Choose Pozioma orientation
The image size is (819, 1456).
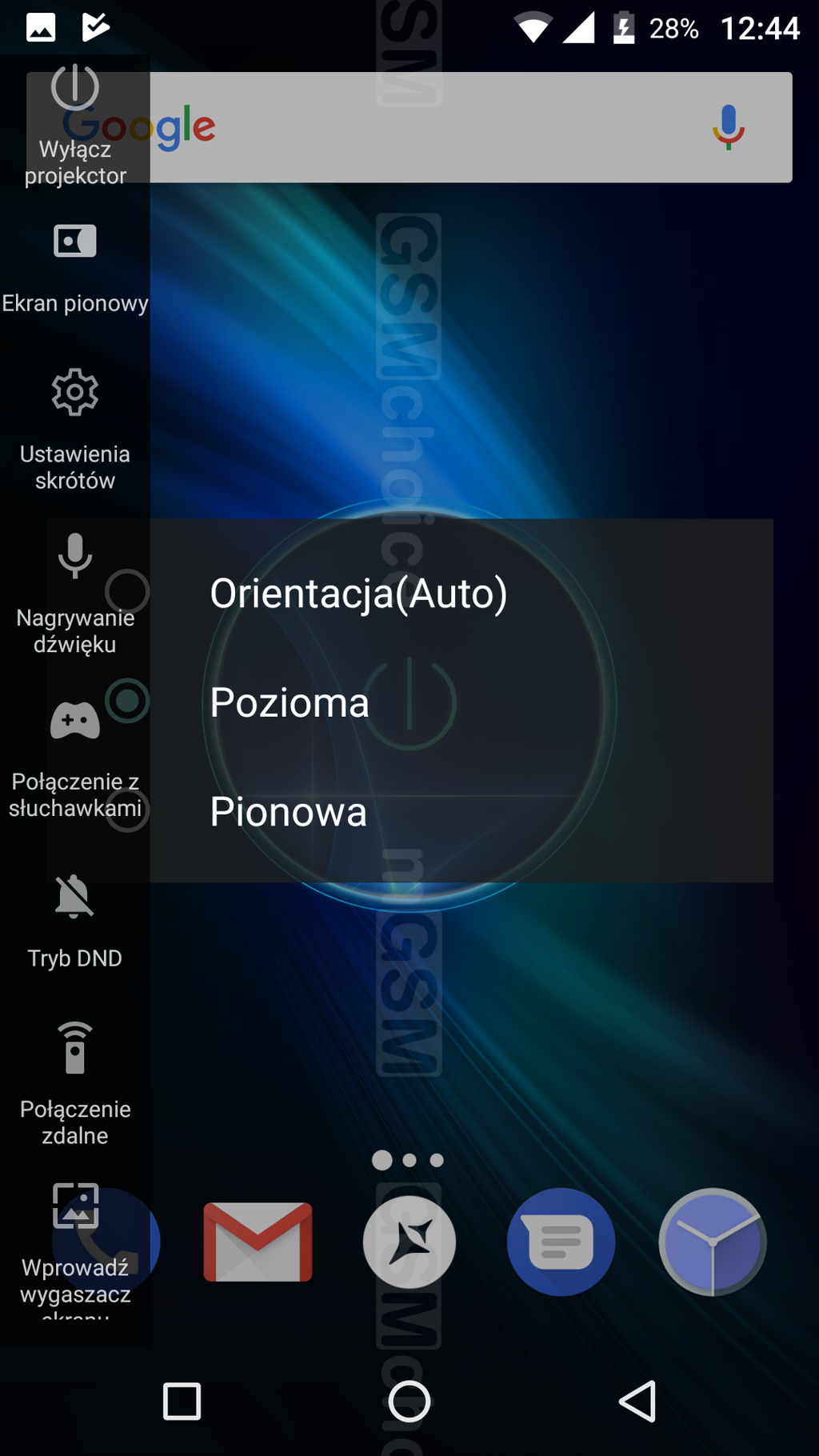pos(290,702)
